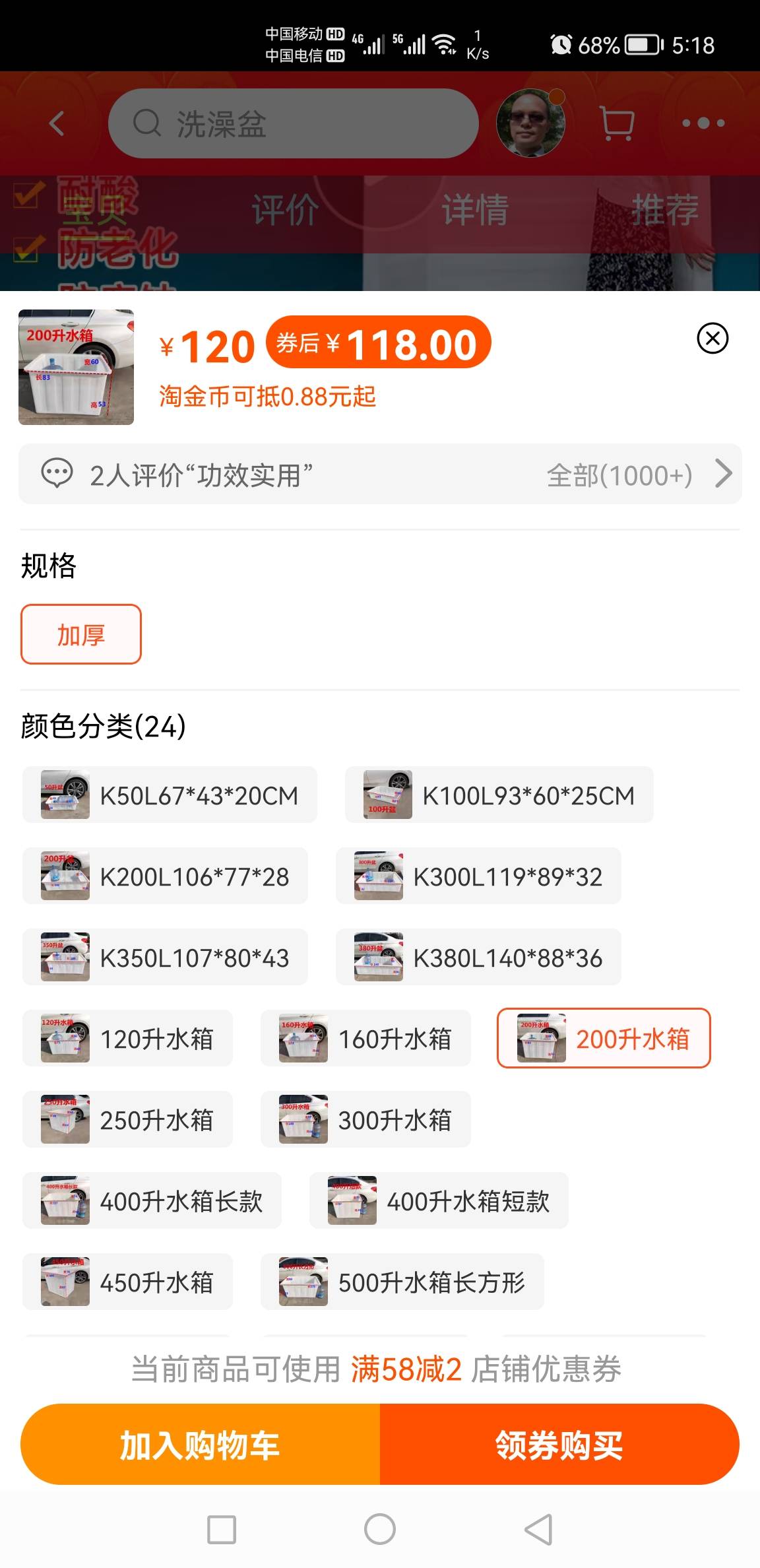Screen dimensions: 760x1568
Task: Enlarge the 200升水箱 product thumbnail
Action: [76, 367]
